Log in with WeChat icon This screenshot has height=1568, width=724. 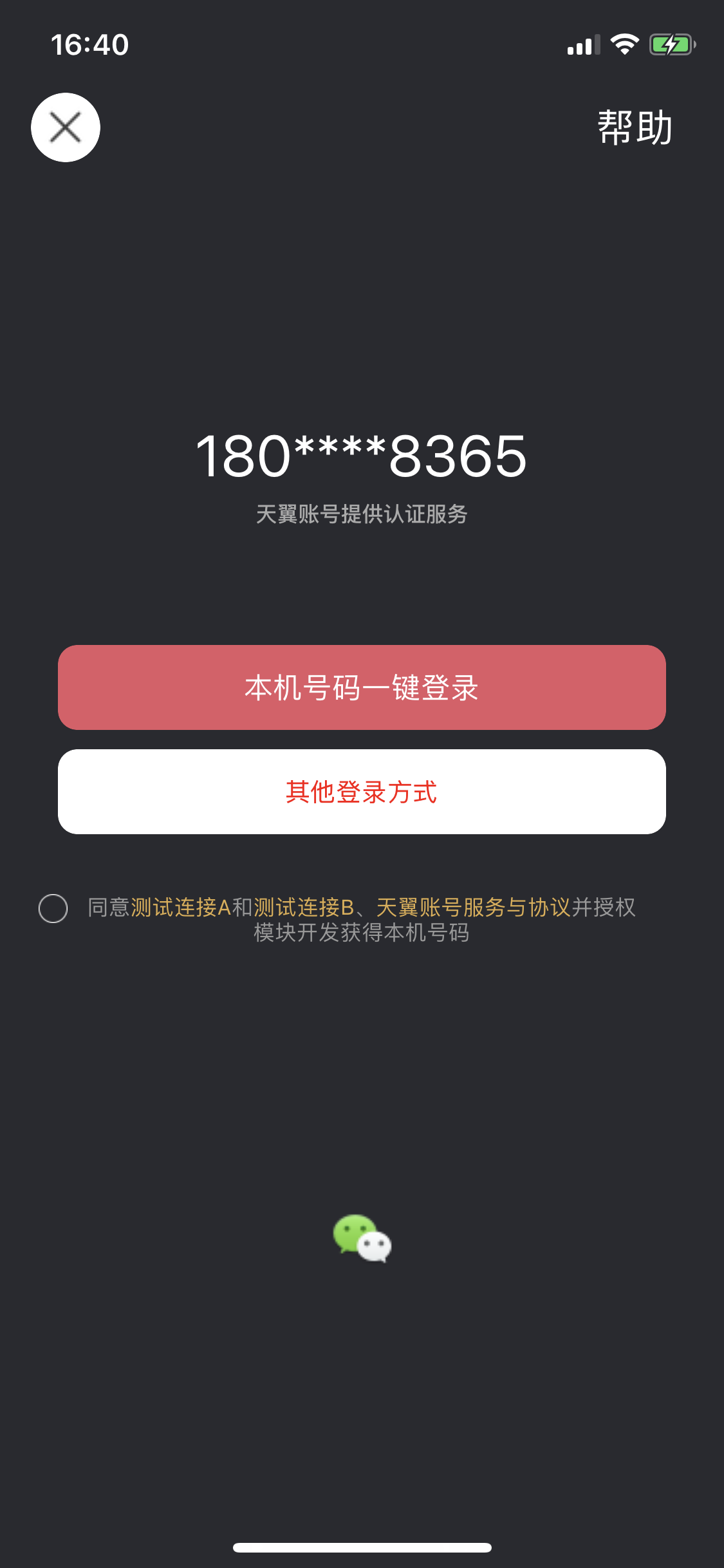click(362, 1238)
